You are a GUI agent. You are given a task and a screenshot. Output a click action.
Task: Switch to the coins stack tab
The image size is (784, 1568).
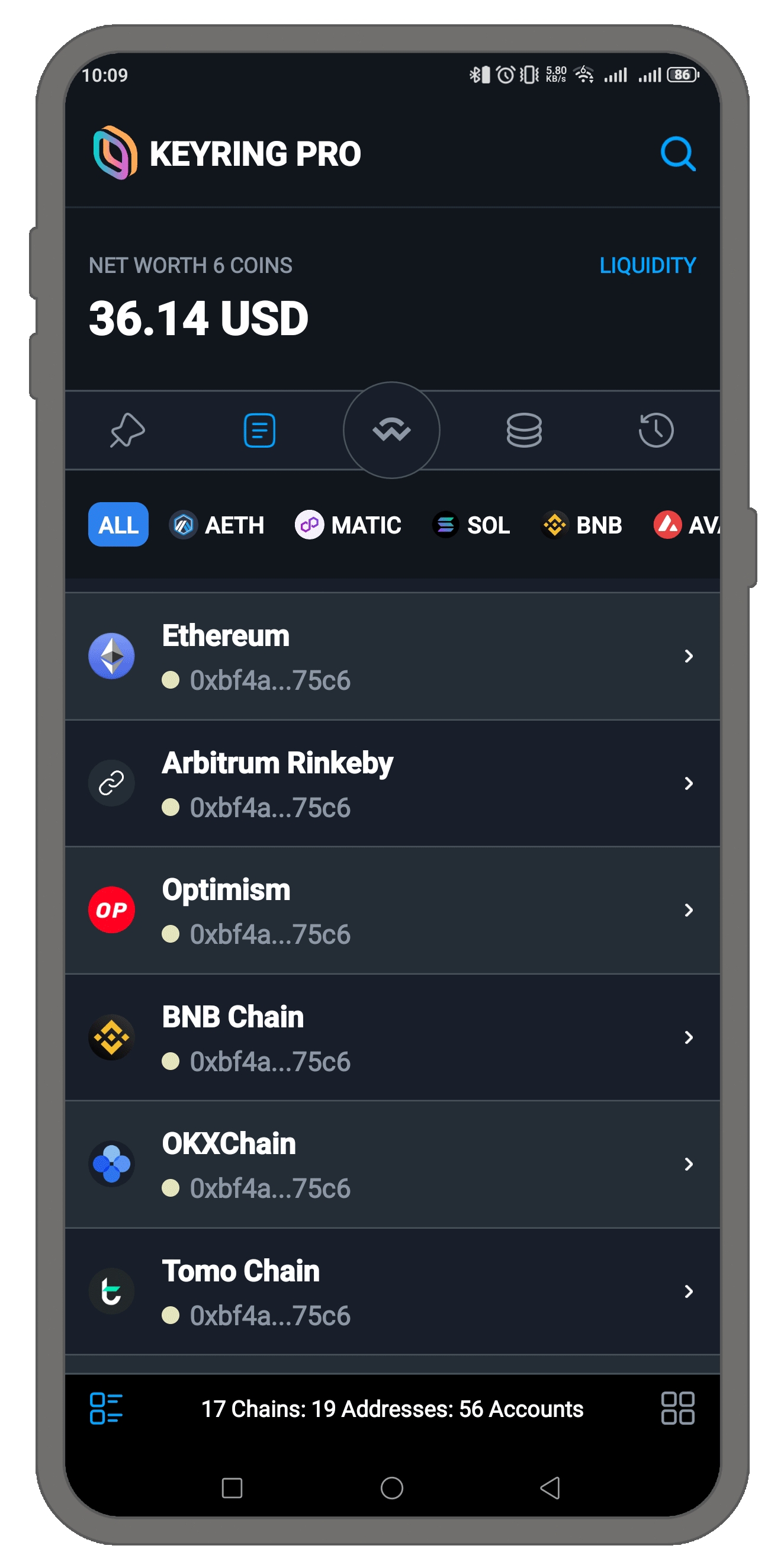(523, 430)
